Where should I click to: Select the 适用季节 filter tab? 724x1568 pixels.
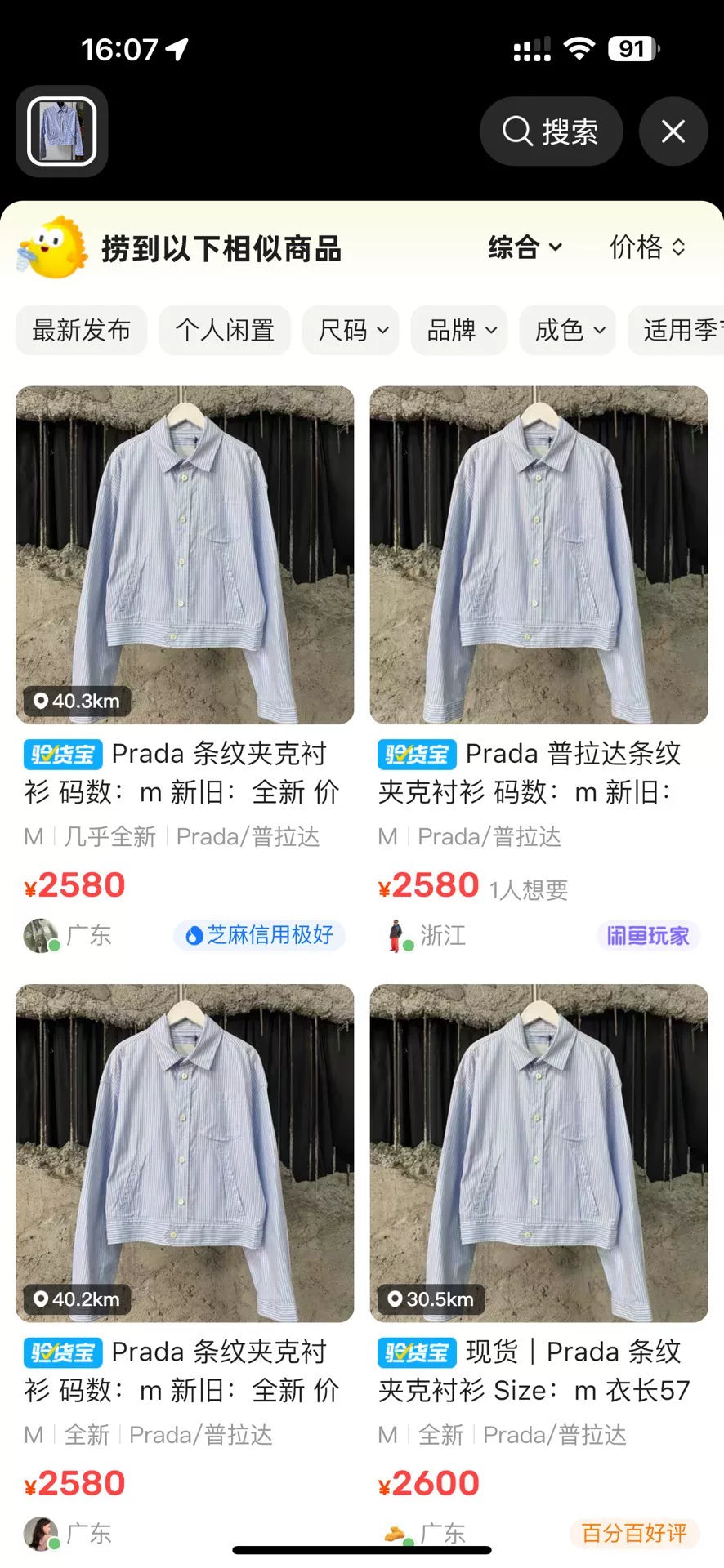coord(685,330)
